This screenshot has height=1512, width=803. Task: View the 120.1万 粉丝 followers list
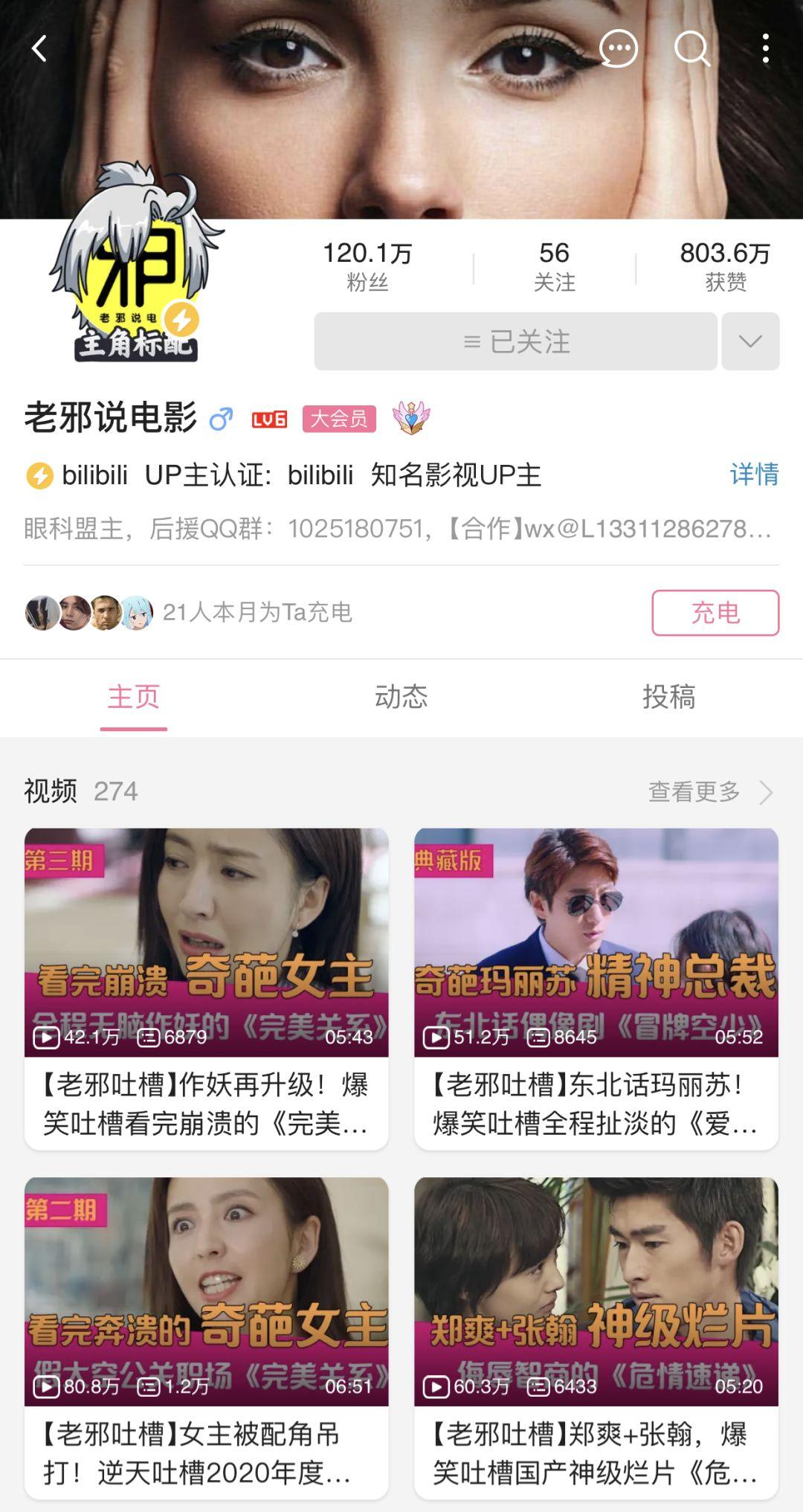click(367, 266)
